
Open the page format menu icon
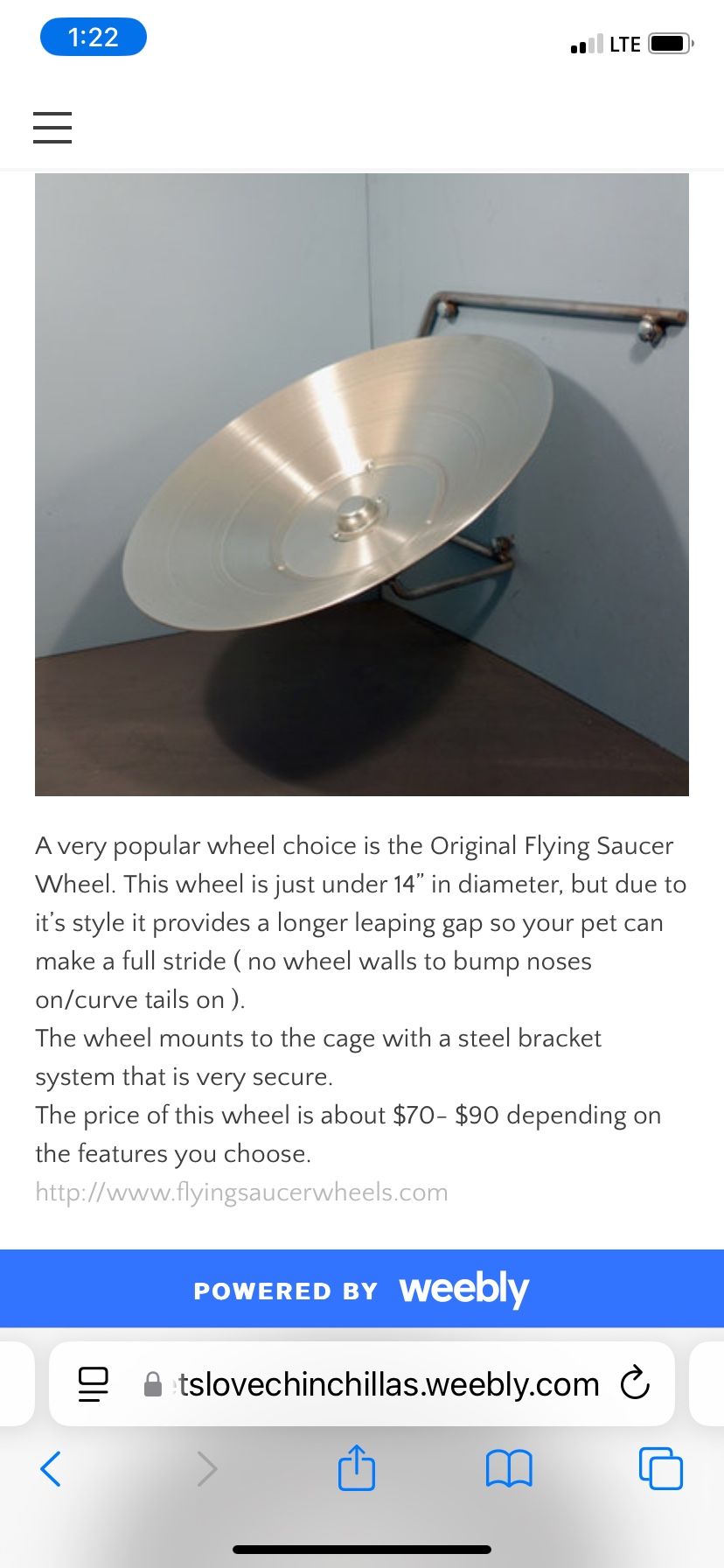coord(94,1384)
